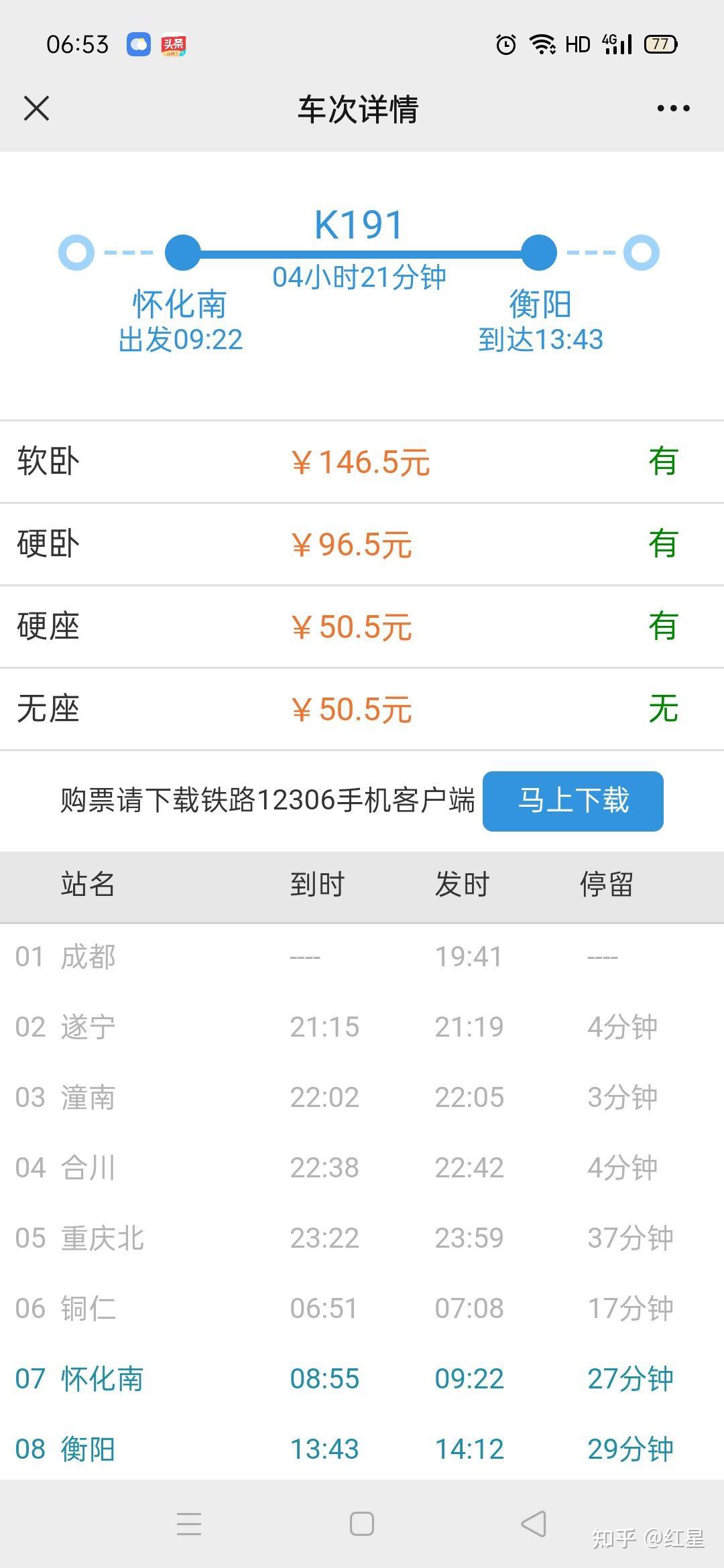The width and height of the screenshot is (724, 1568).
Task: Go back using the system back button
Action: (x=534, y=1524)
